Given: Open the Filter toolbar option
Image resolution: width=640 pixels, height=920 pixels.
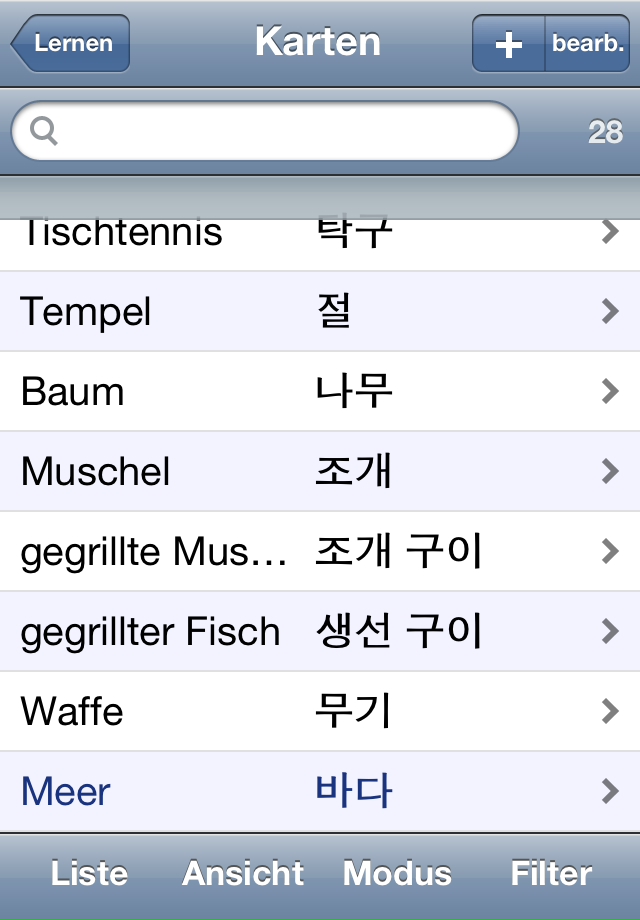Looking at the screenshot, I should [551, 874].
